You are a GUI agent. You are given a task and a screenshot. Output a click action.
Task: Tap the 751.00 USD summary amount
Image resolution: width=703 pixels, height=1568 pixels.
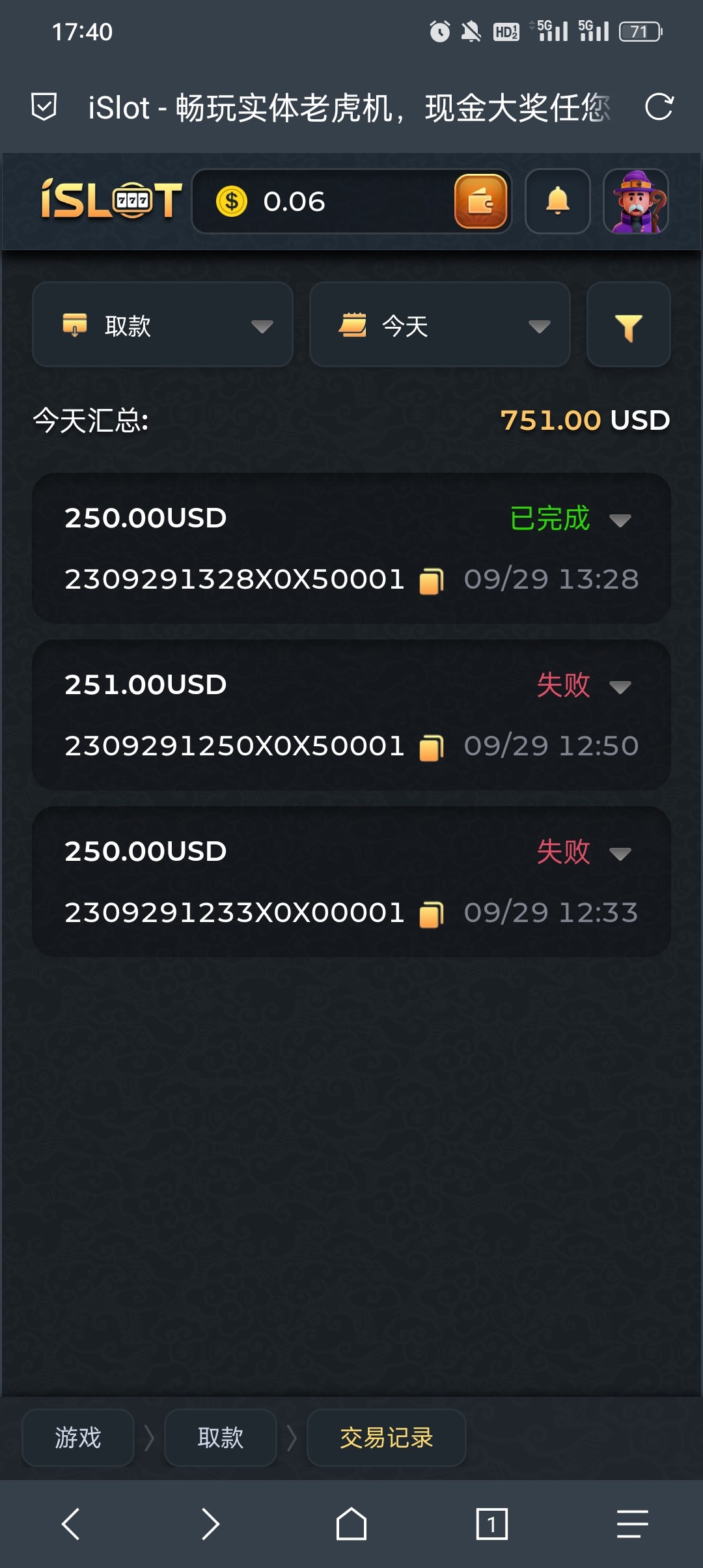551,420
